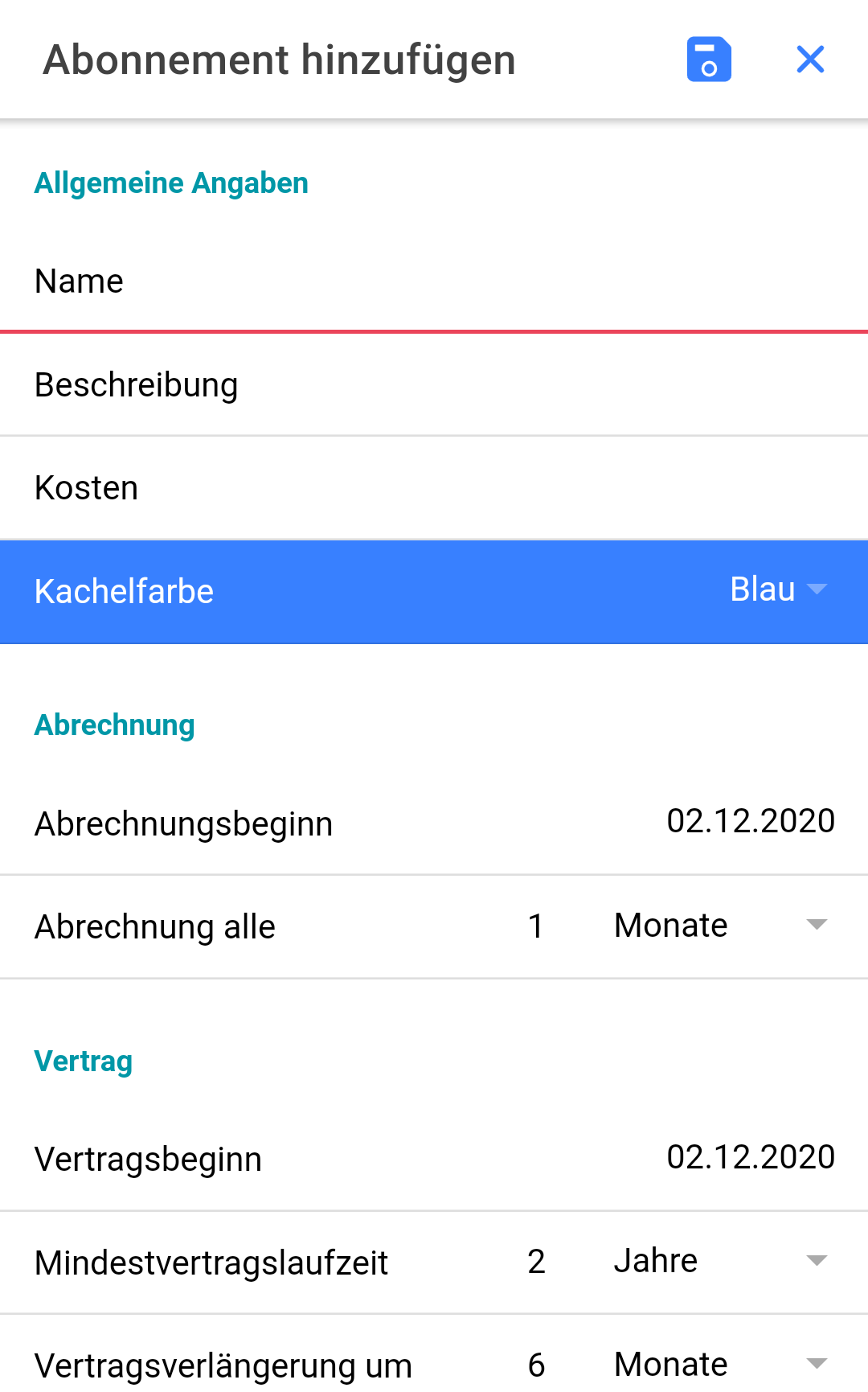
Task: Edit the Abrechnung alle number
Action: click(x=536, y=926)
